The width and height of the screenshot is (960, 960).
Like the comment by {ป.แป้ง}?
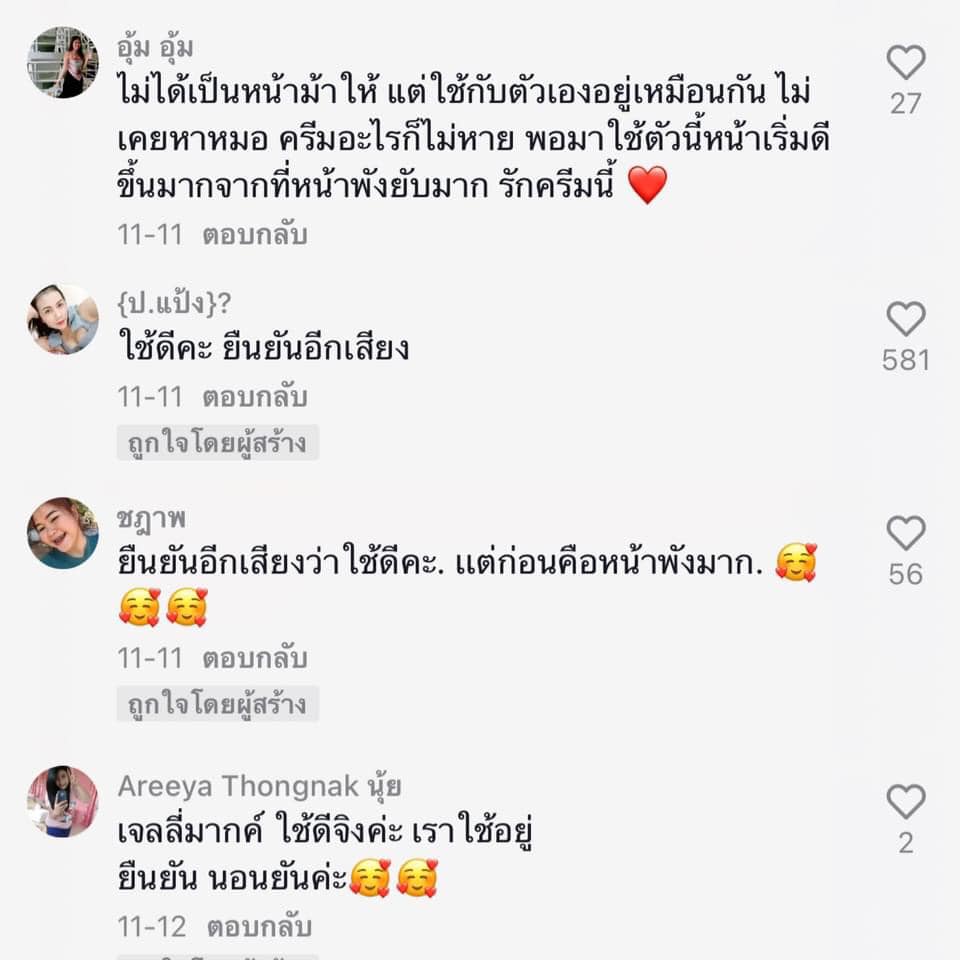tap(906, 319)
